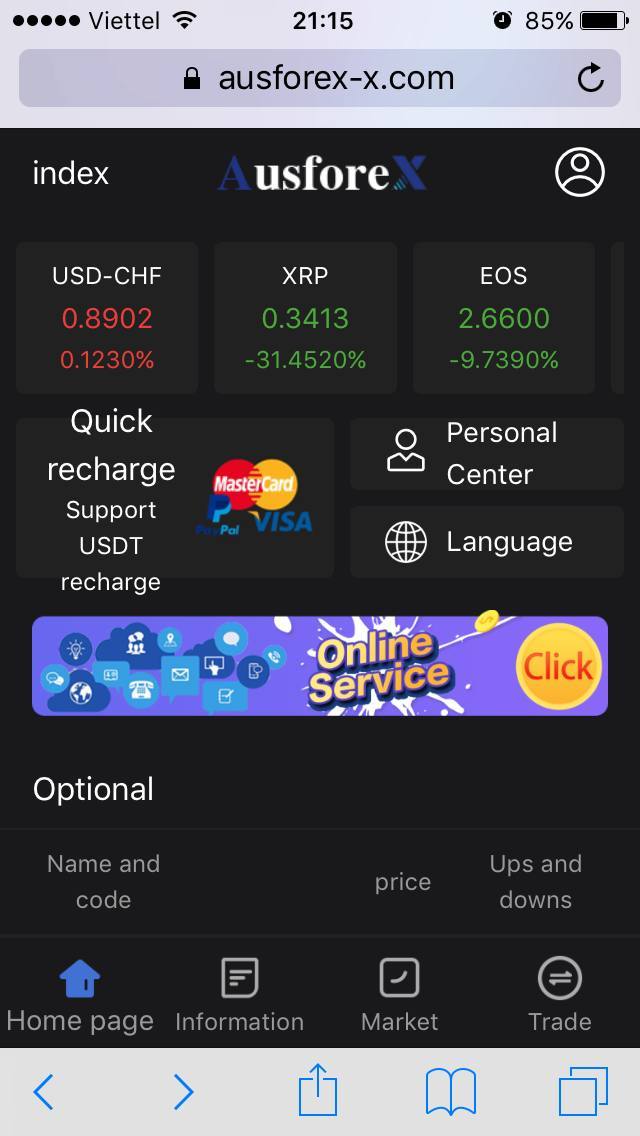This screenshot has width=640, height=1136.
Task: Switch to the Information tab
Action: click(239, 995)
